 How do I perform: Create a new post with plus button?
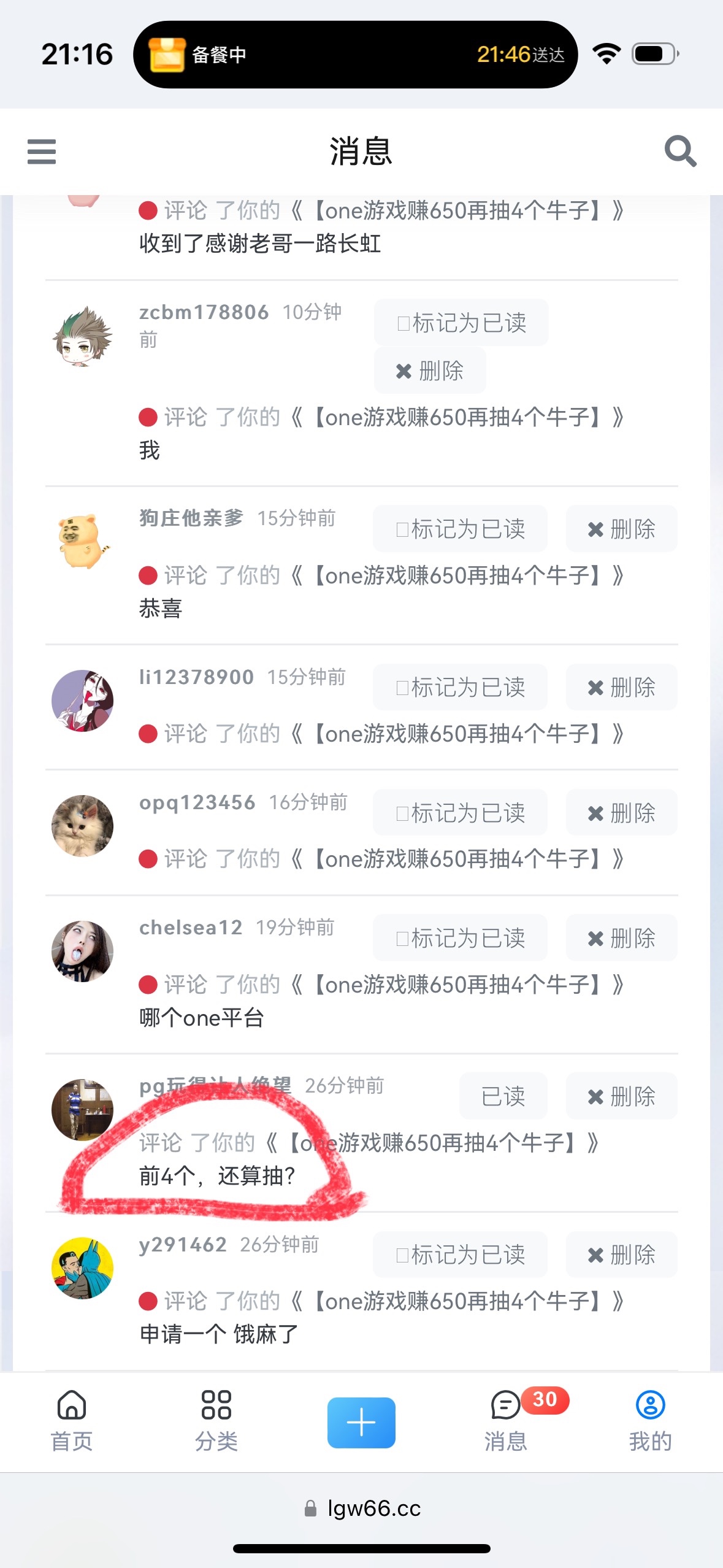(361, 1423)
